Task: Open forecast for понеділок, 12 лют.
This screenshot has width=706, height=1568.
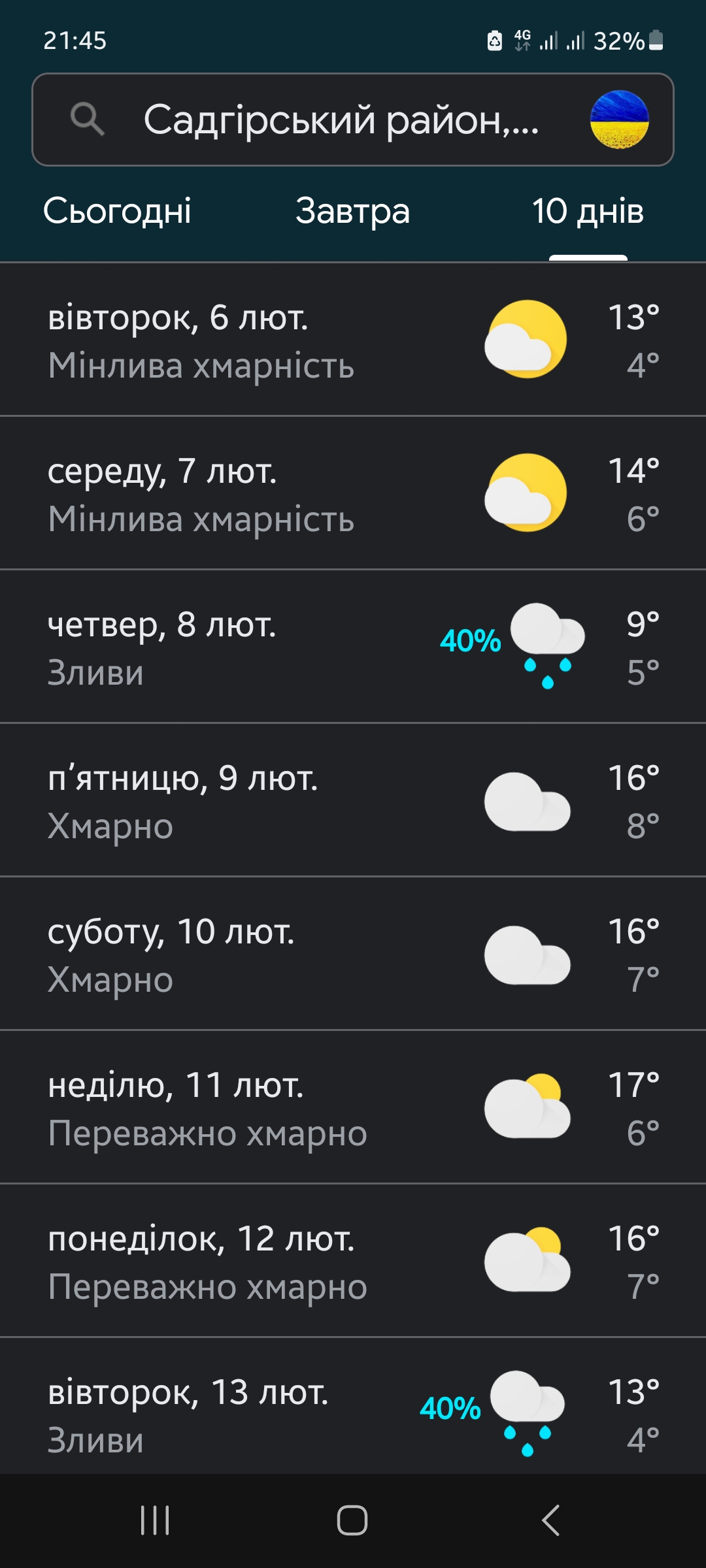Action: tap(353, 1261)
